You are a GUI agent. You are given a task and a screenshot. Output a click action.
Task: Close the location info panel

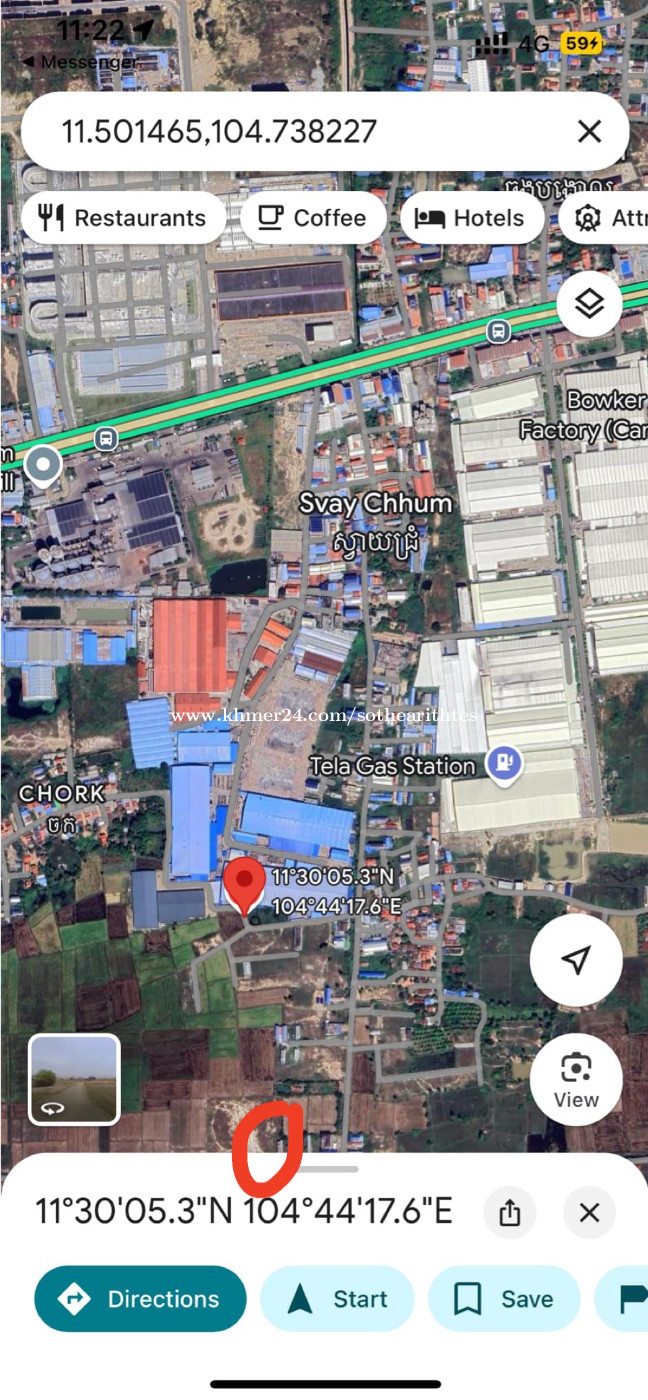590,1213
